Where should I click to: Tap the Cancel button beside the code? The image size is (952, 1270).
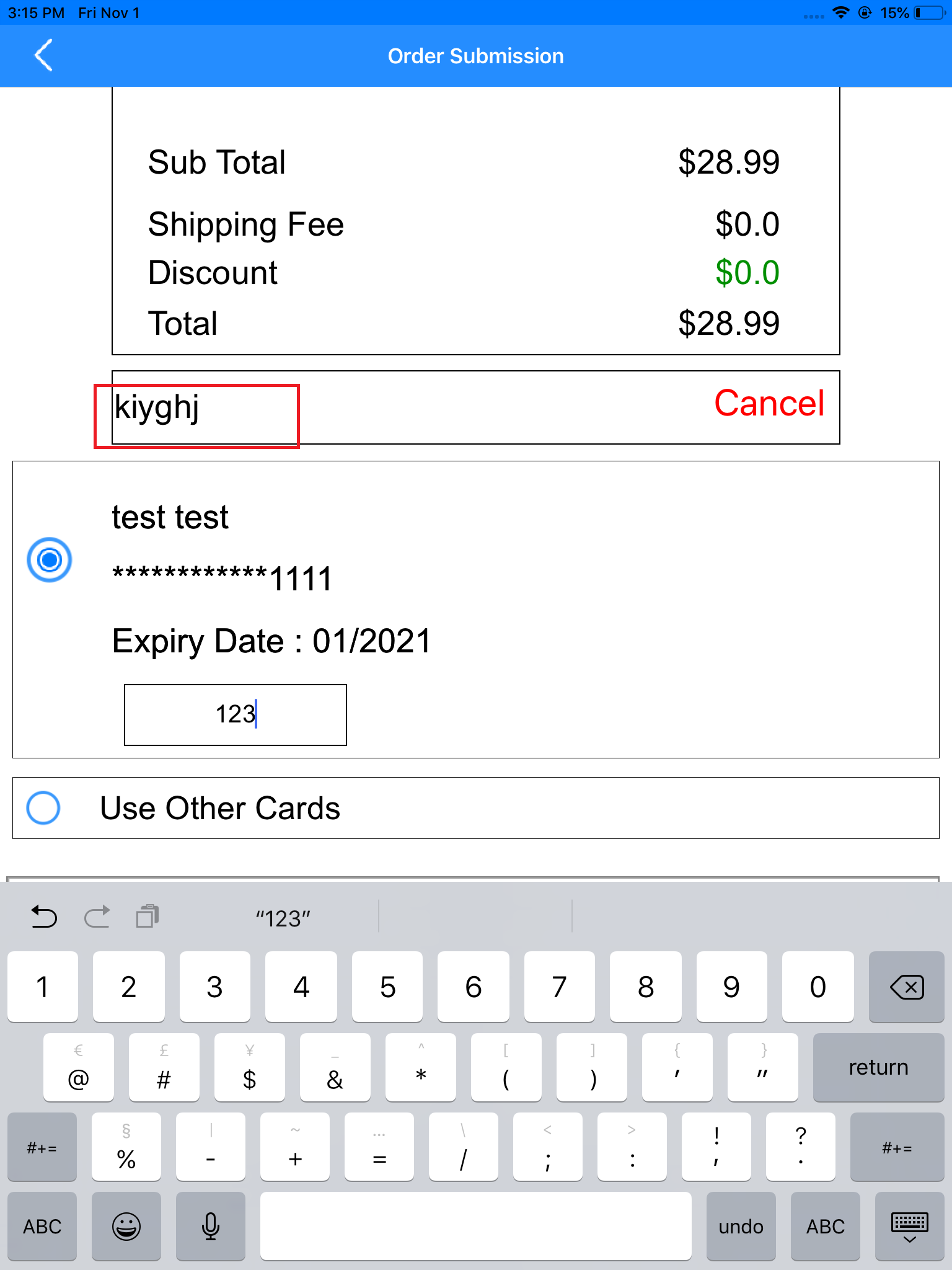769,404
